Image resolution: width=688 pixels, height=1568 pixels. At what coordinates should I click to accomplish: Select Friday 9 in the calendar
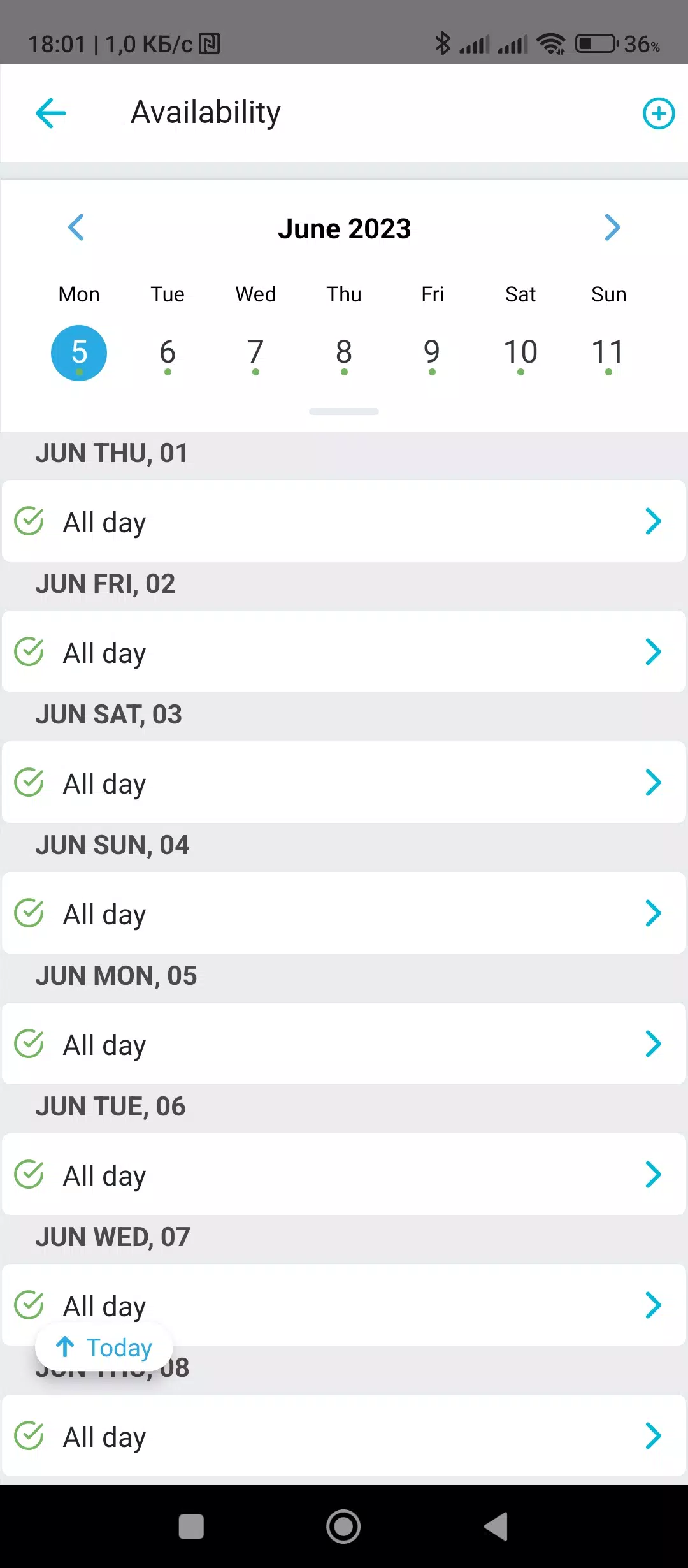click(432, 353)
